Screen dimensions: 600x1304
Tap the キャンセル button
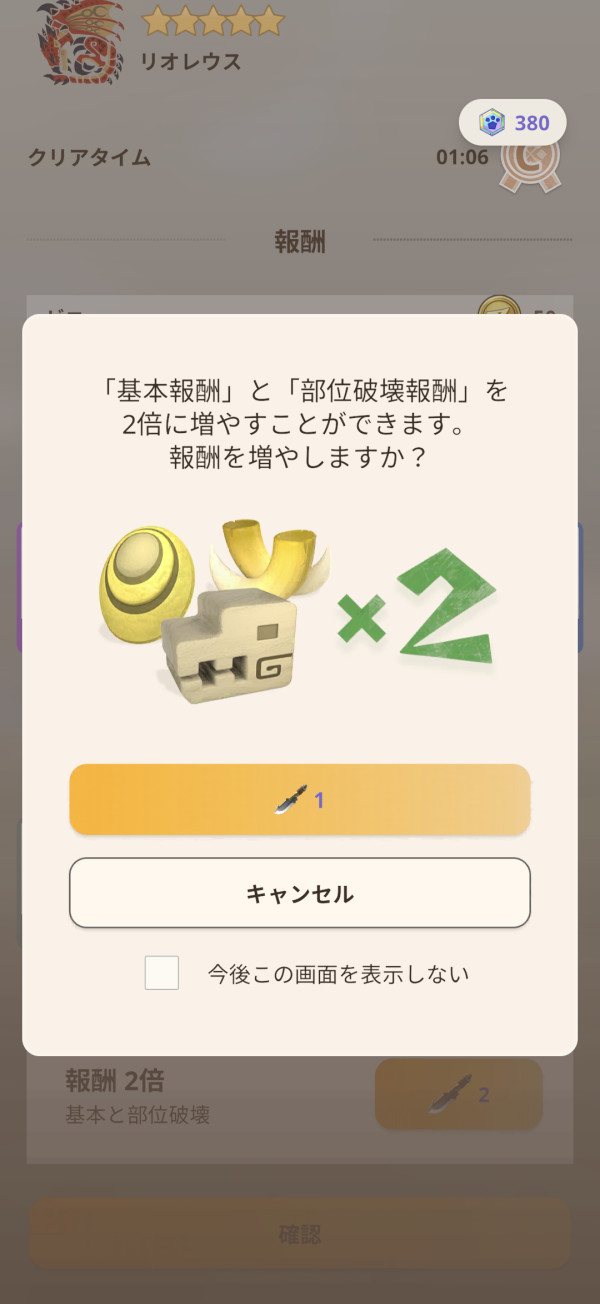pos(299,893)
